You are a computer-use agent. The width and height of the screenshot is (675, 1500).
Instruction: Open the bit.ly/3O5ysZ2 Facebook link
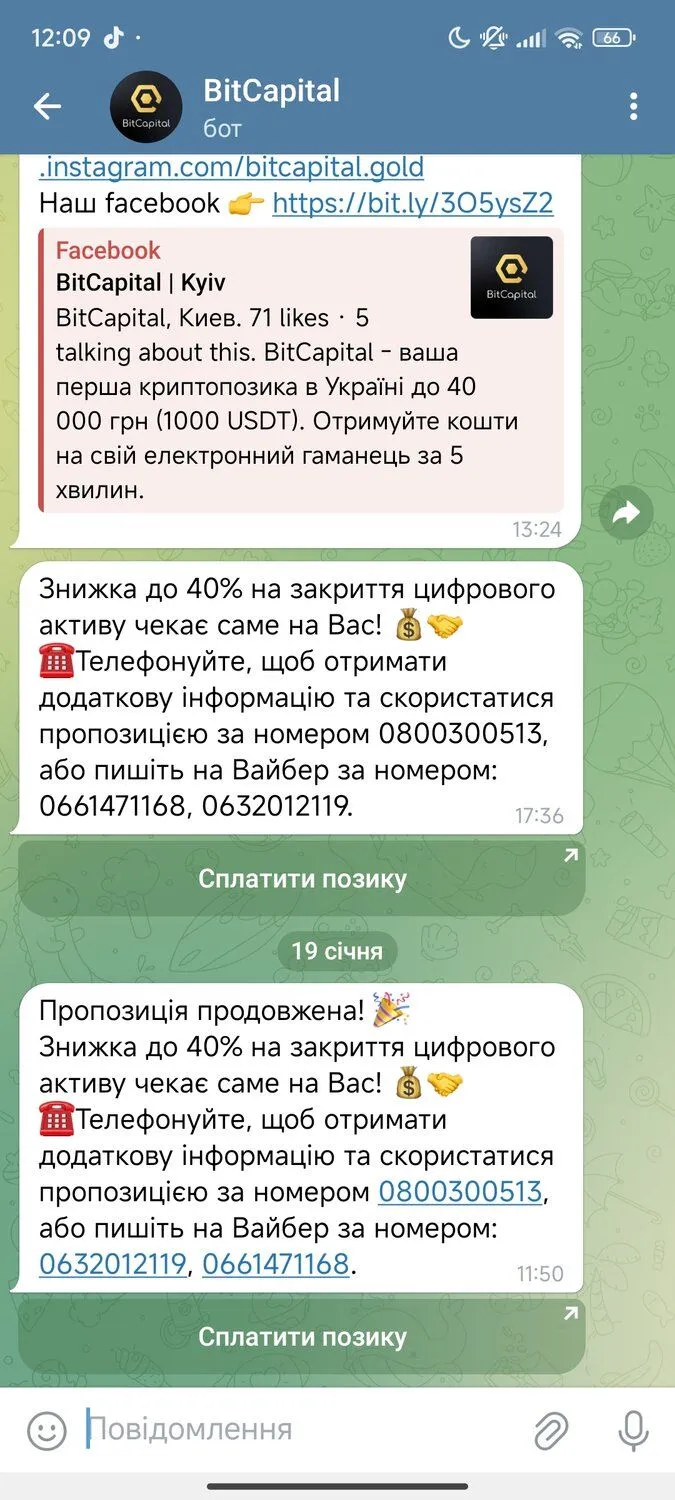tap(412, 204)
